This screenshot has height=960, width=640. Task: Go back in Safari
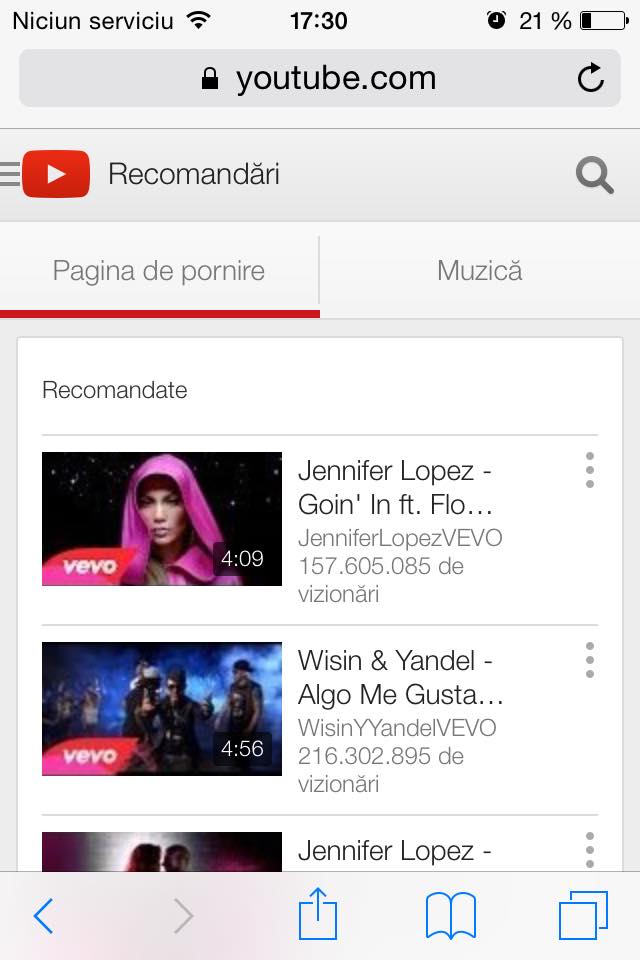pyautogui.click(x=43, y=916)
